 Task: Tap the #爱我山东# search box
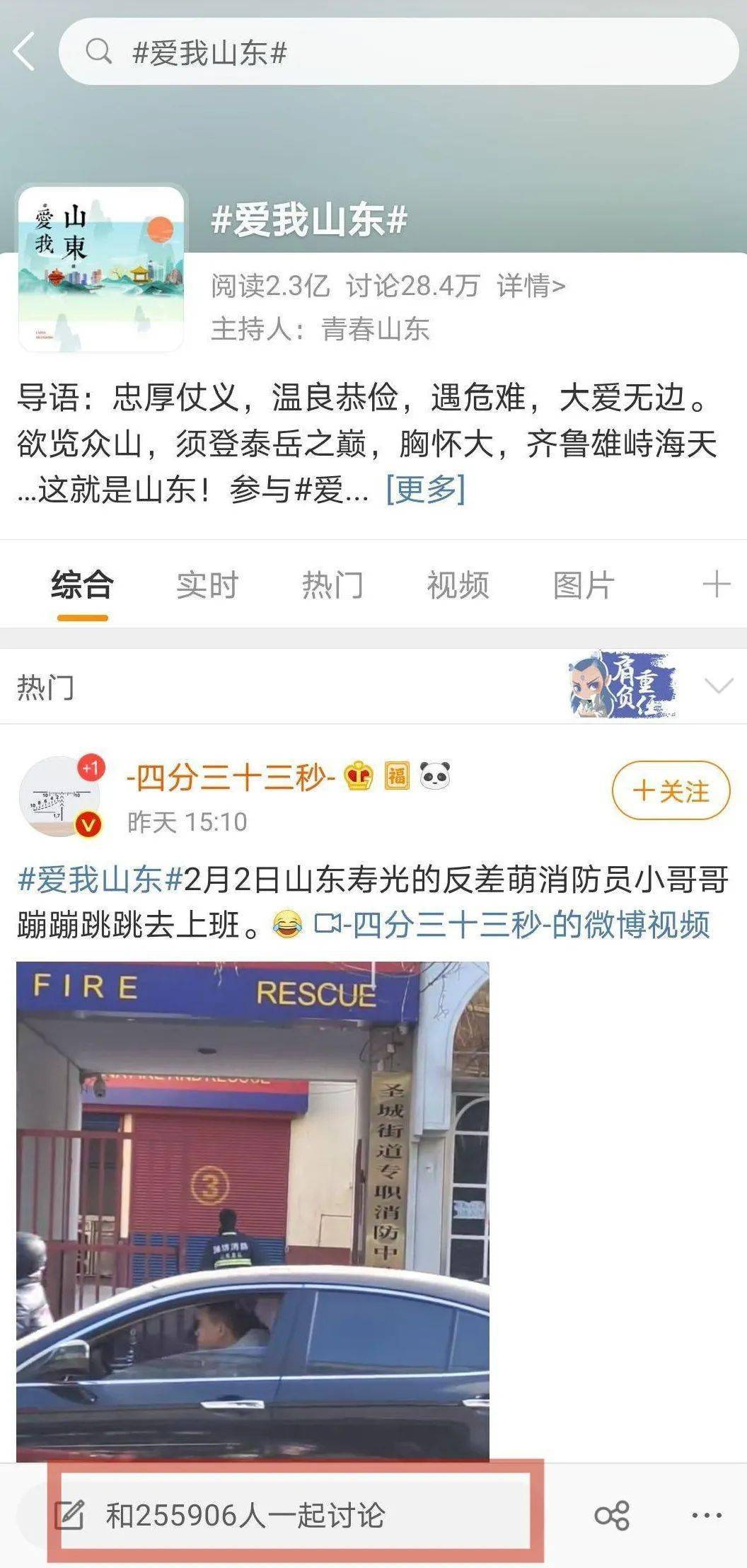click(396, 52)
